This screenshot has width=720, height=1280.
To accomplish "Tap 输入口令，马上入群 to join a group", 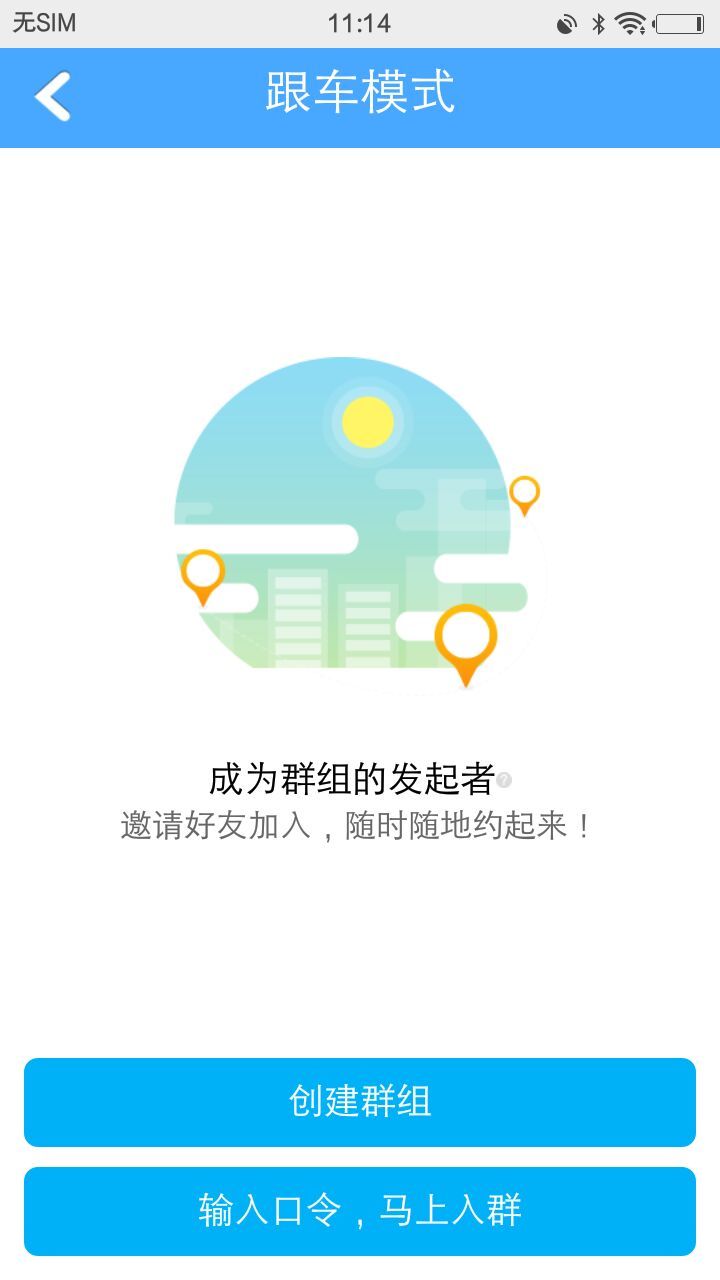I will pyautogui.click(x=360, y=1210).
